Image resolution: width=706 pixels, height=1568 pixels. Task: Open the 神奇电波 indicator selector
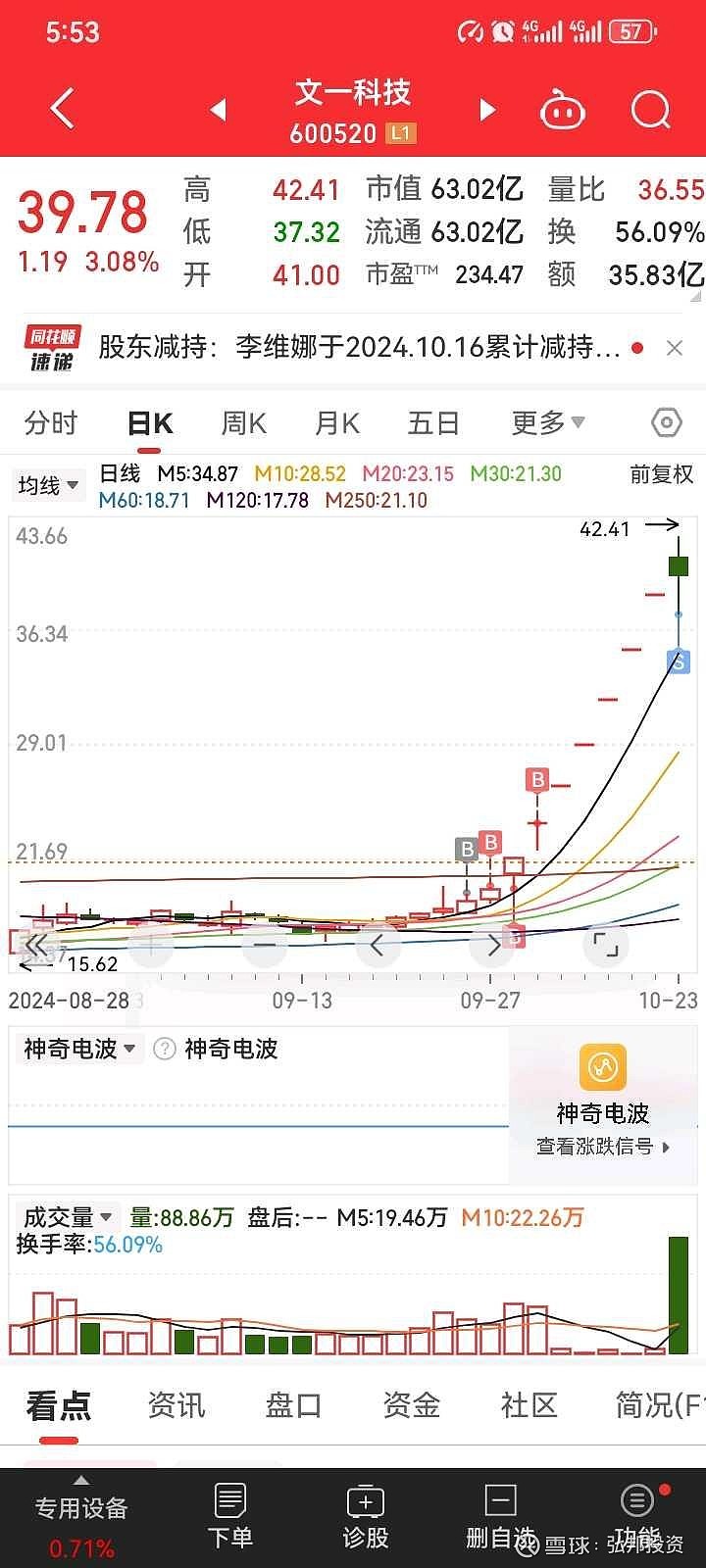pyautogui.click(x=78, y=1049)
